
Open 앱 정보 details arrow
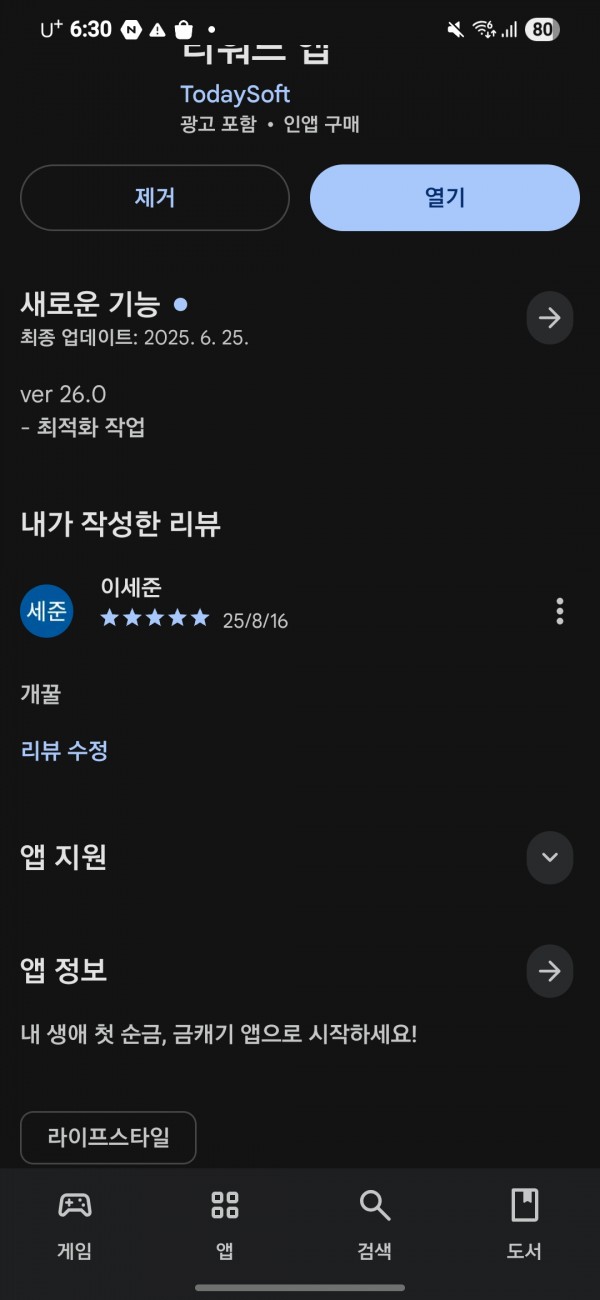(550, 971)
